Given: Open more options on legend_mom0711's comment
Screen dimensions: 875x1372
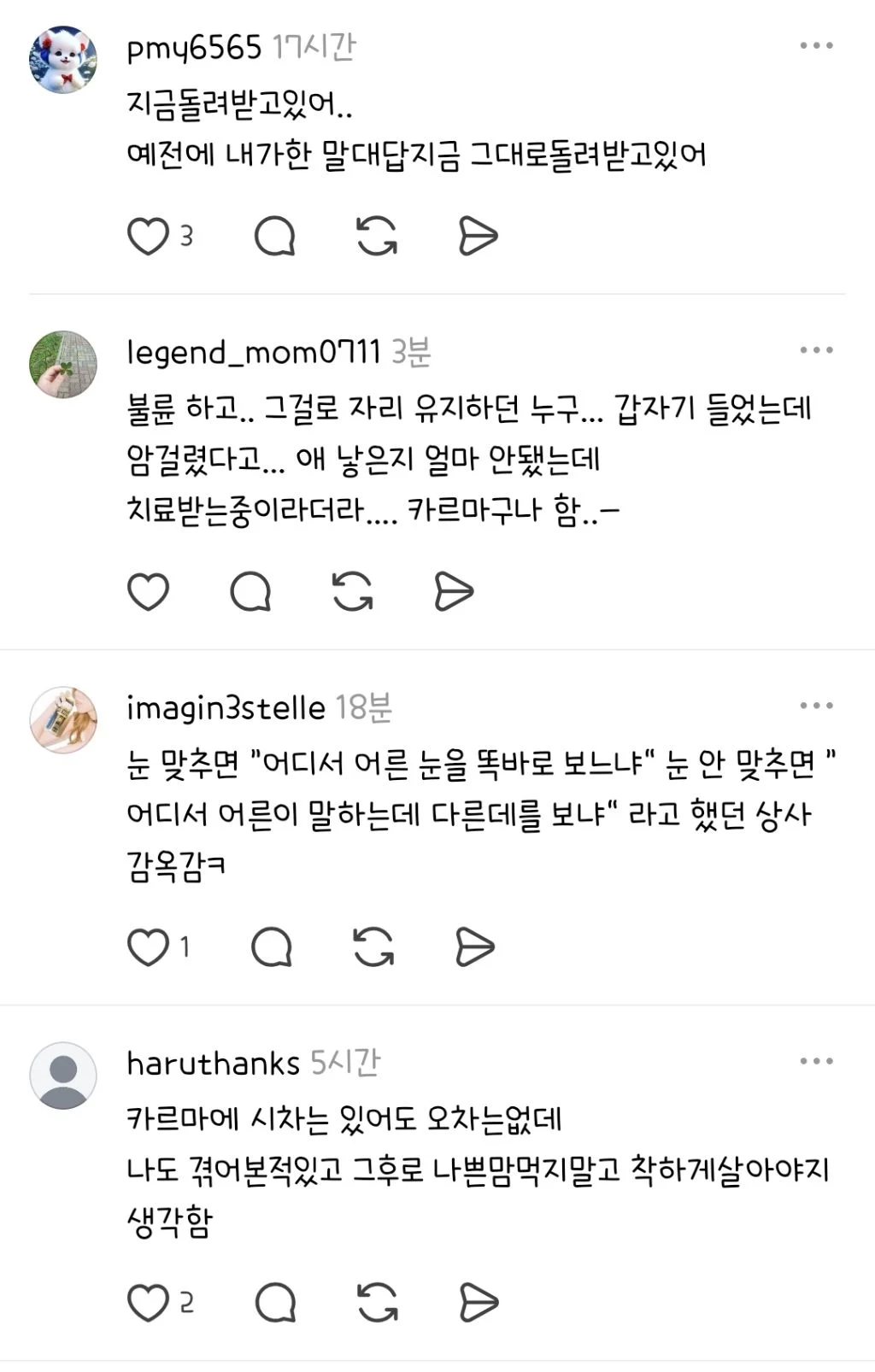Looking at the screenshot, I should (x=816, y=349).
